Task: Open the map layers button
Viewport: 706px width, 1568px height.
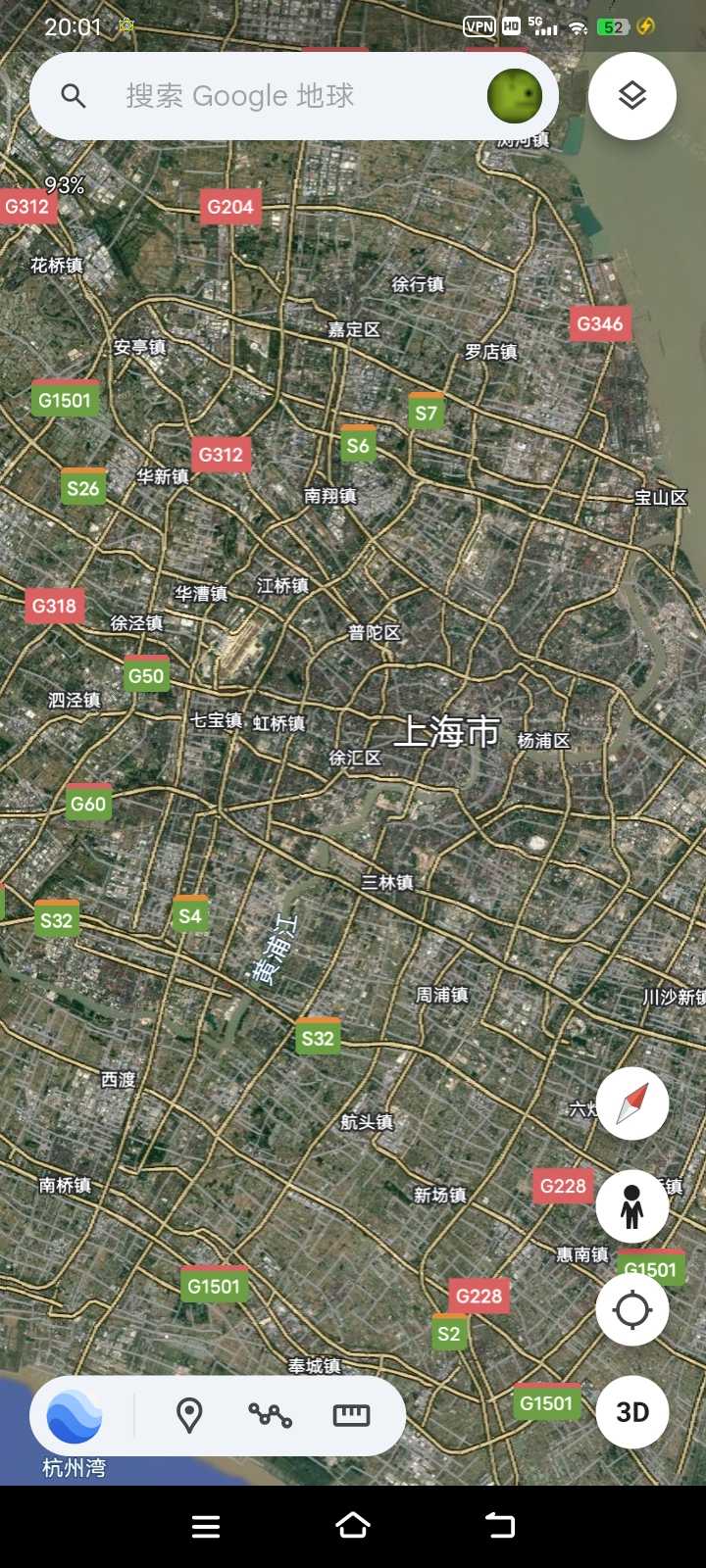Action: coord(632,96)
